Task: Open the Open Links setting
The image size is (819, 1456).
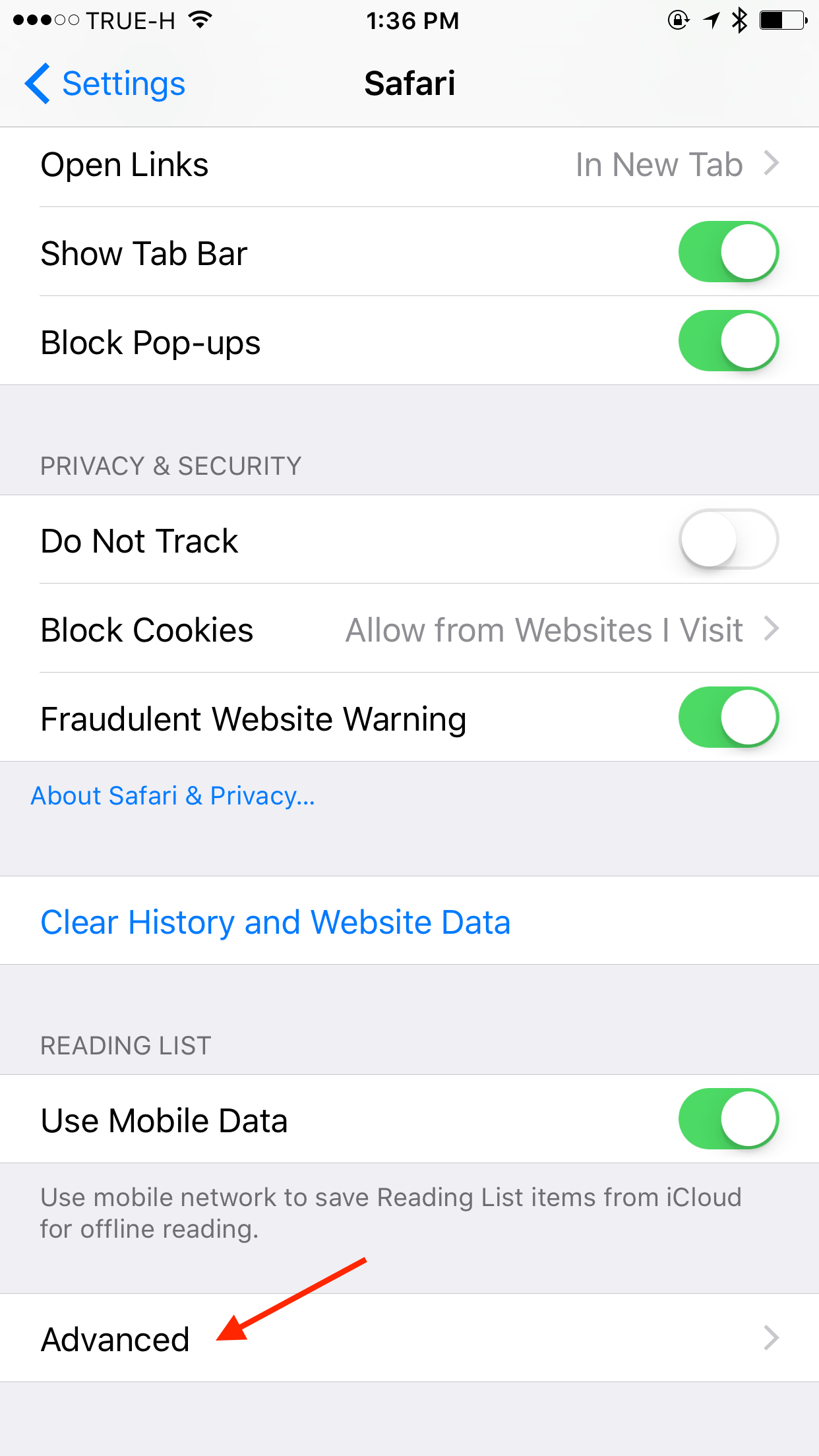Action: tap(409, 165)
